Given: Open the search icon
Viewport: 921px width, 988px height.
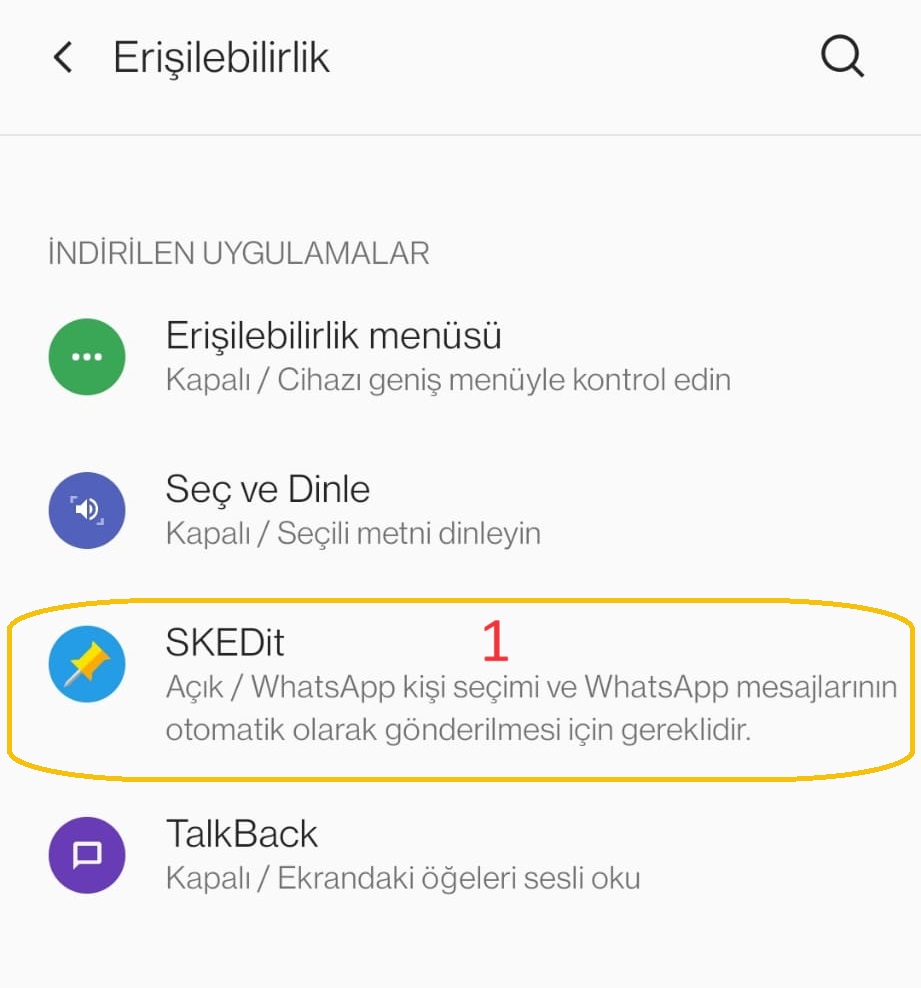Looking at the screenshot, I should (842, 58).
